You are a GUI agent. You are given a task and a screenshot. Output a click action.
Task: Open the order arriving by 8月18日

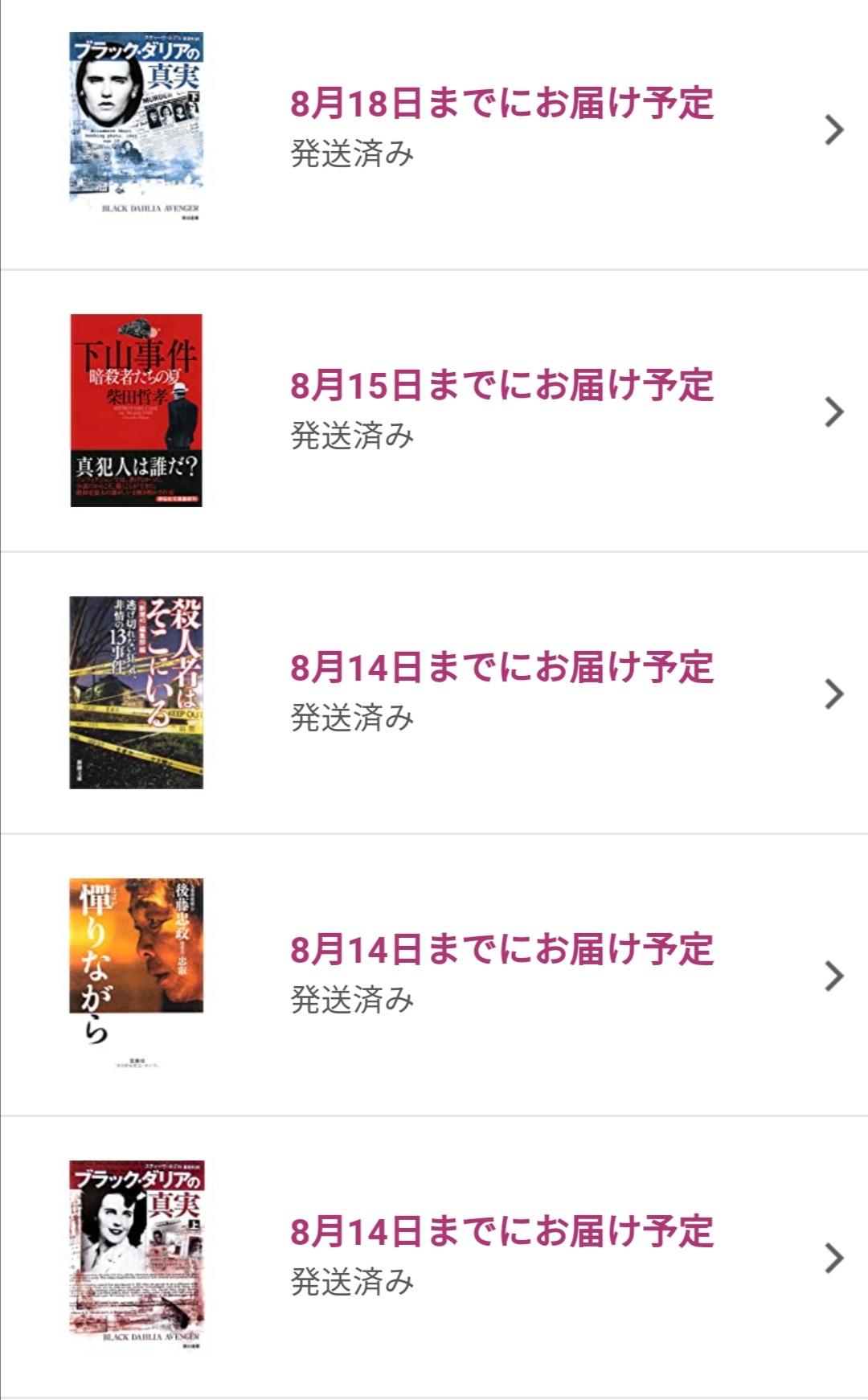click(502, 129)
